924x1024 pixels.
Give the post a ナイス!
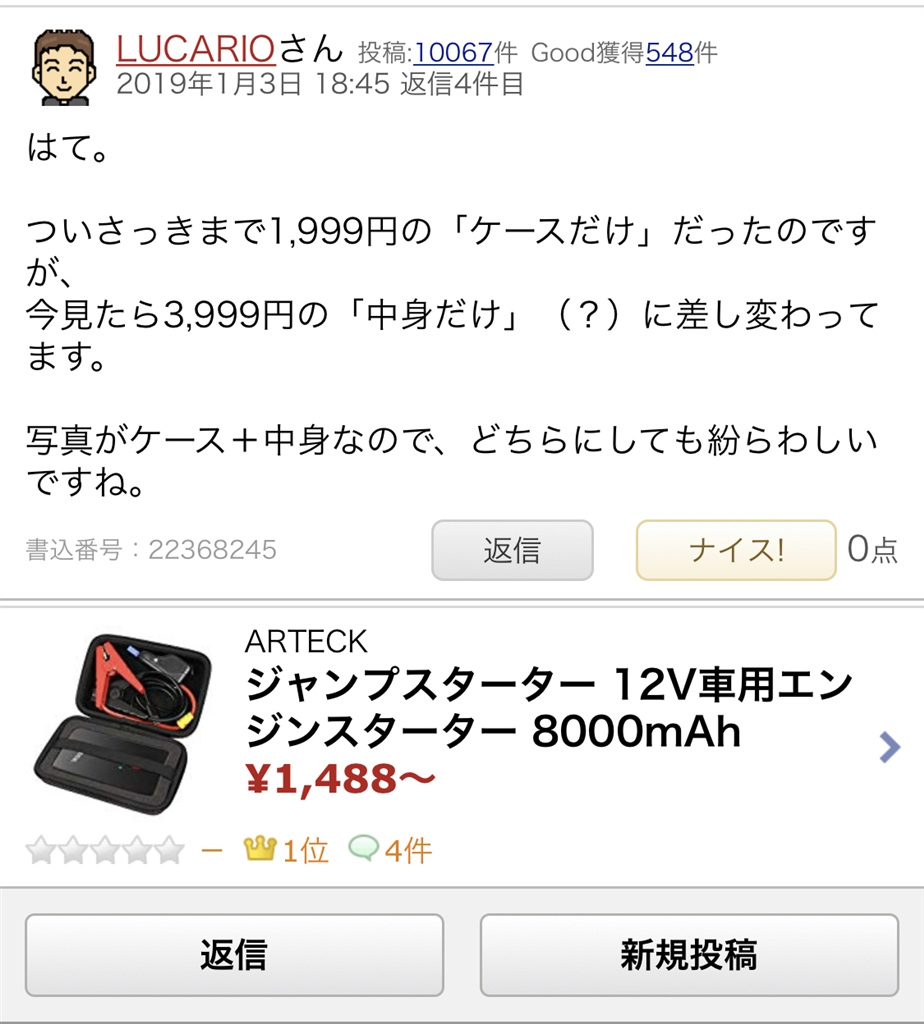coord(735,550)
